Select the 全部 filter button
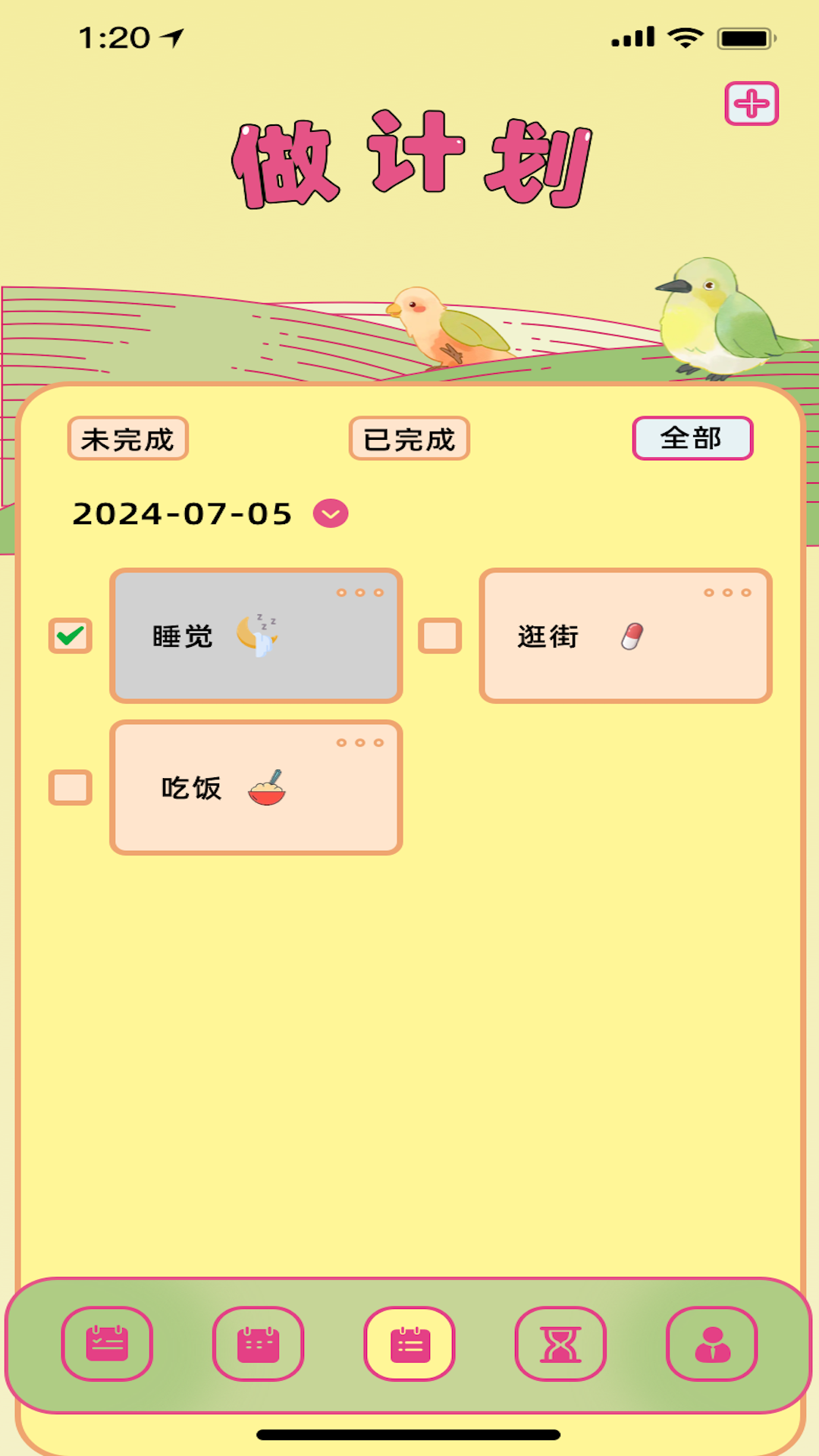Image resolution: width=819 pixels, height=1456 pixels. click(692, 438)
